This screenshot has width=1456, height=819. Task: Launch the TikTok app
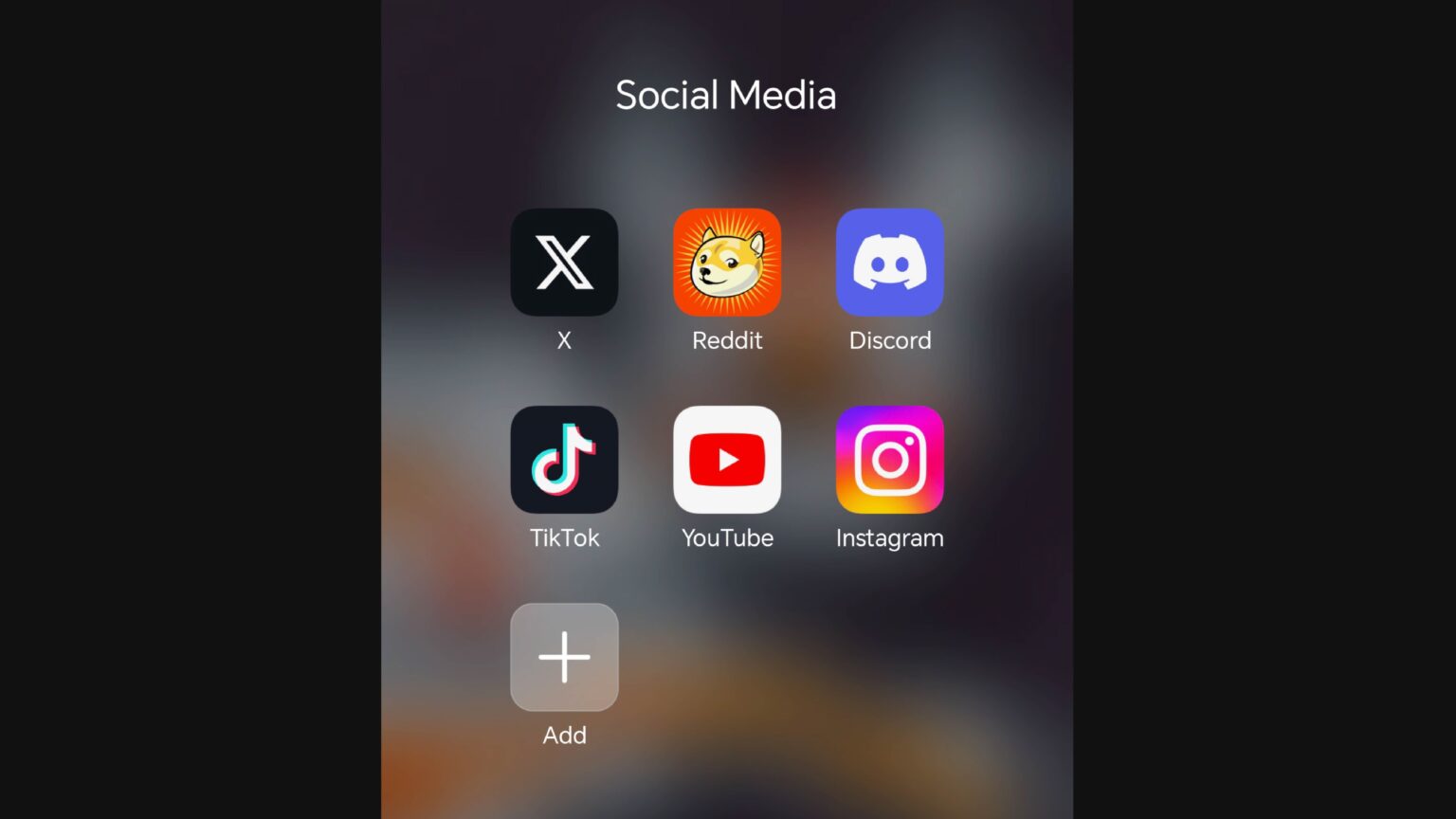click(564, 460)
